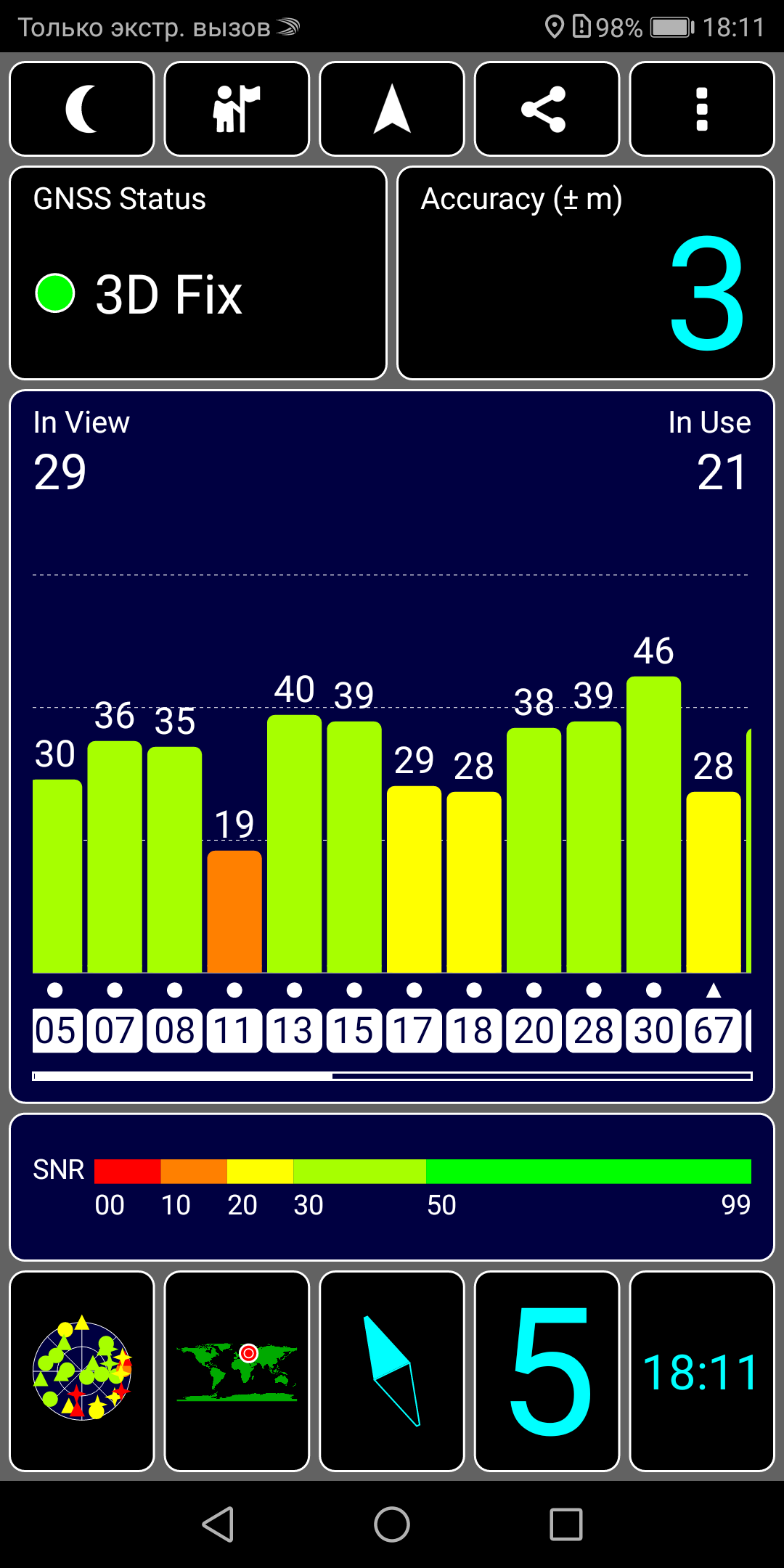Select the satellite bar labeled 30
The width and height of the screenshot is (784, 1568).
(x=654, y=824)
